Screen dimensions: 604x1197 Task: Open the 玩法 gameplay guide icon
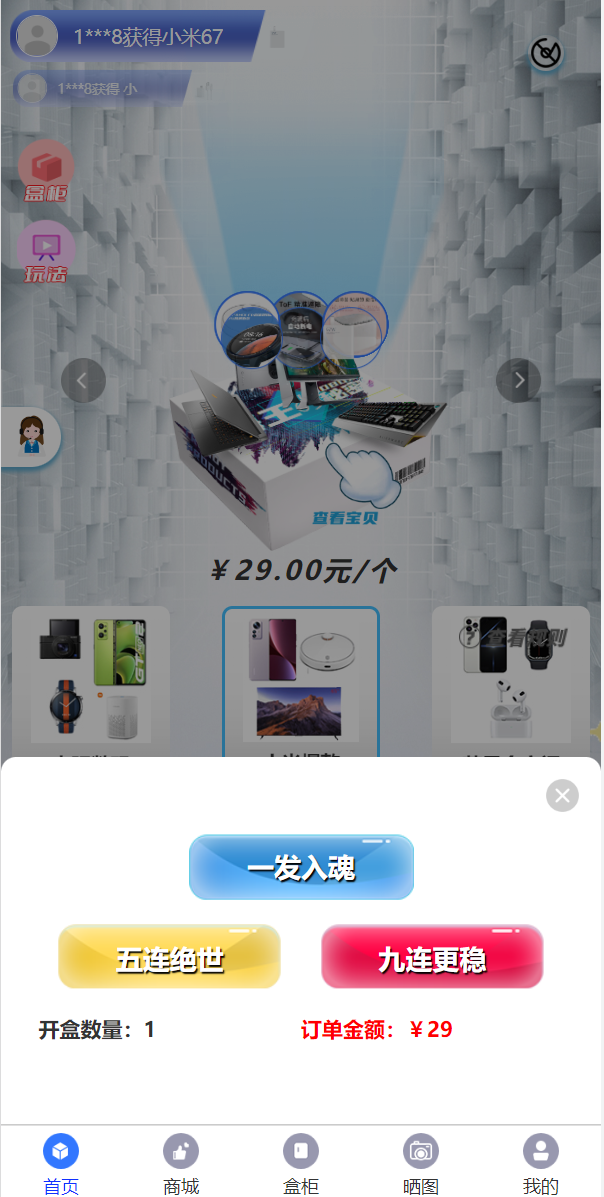46,251
